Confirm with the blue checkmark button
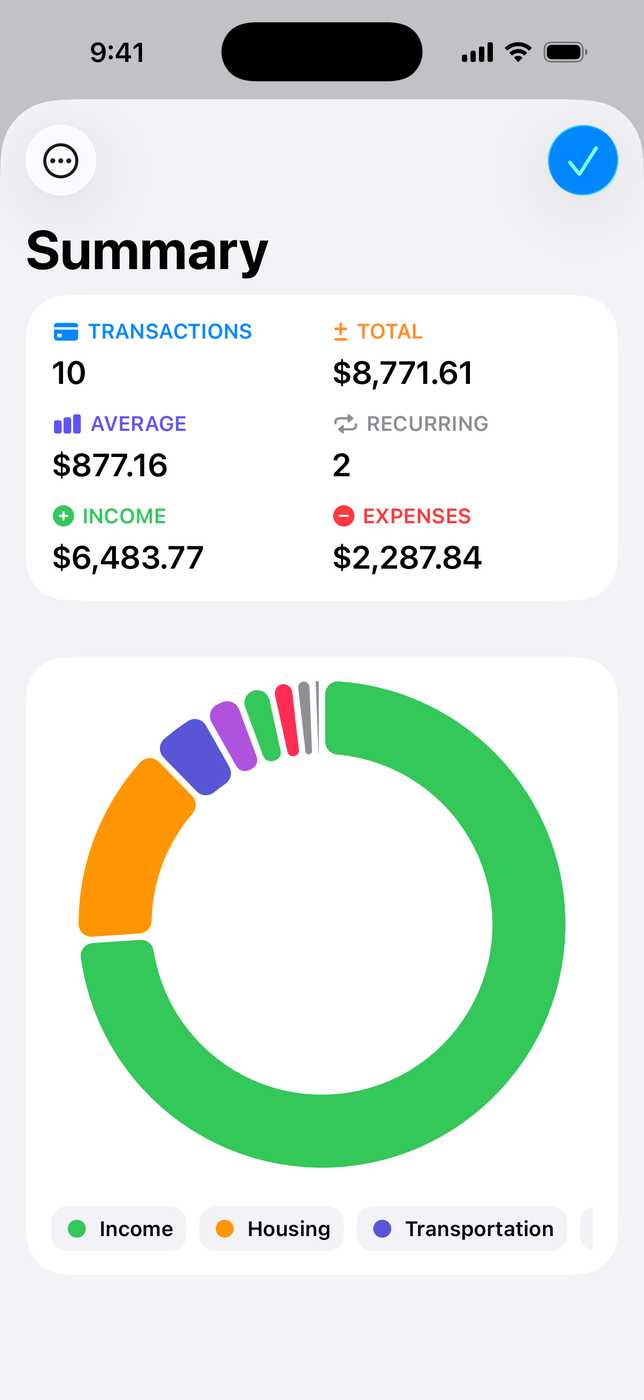The image size is (644, 1400). (x=582, y=160)
